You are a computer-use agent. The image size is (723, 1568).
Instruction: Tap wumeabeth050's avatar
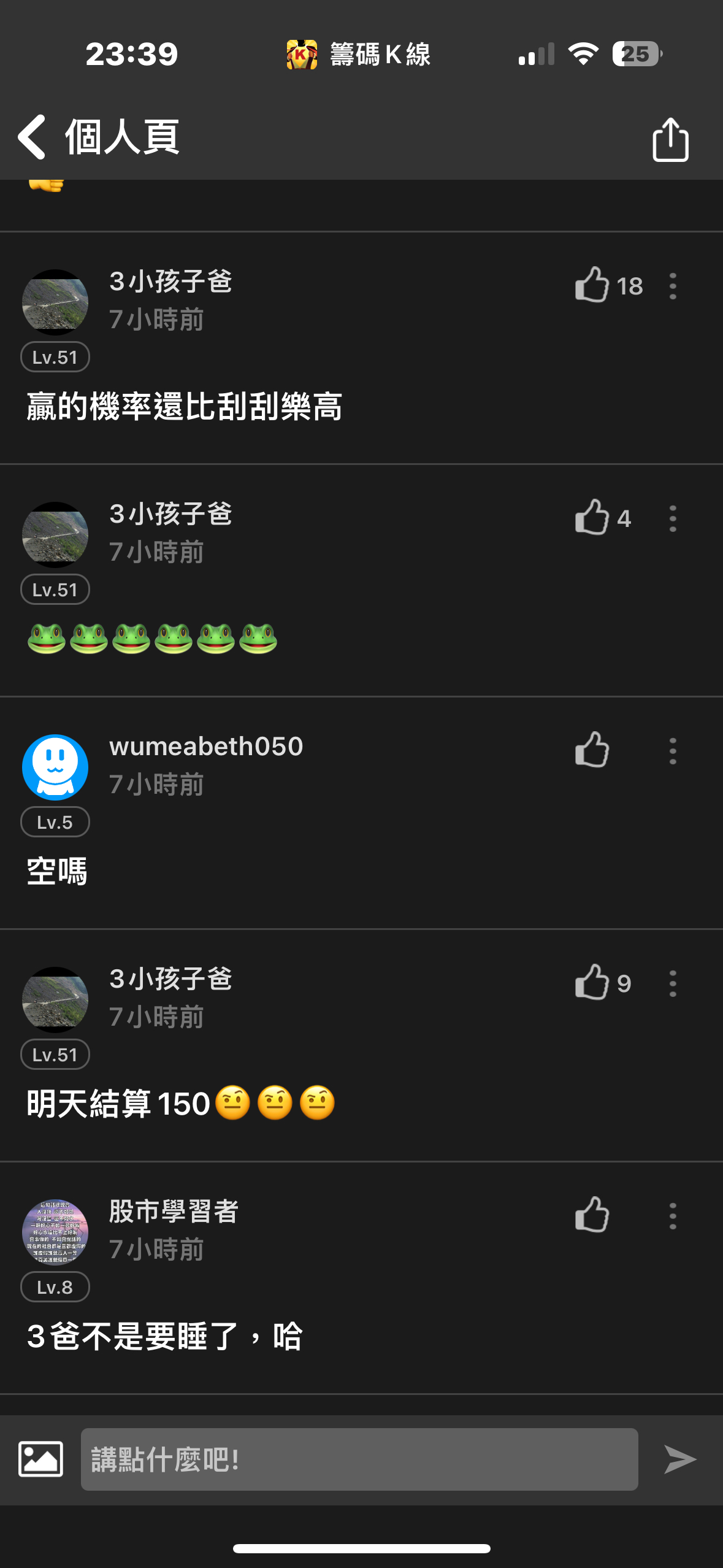[x=55, y=766]
